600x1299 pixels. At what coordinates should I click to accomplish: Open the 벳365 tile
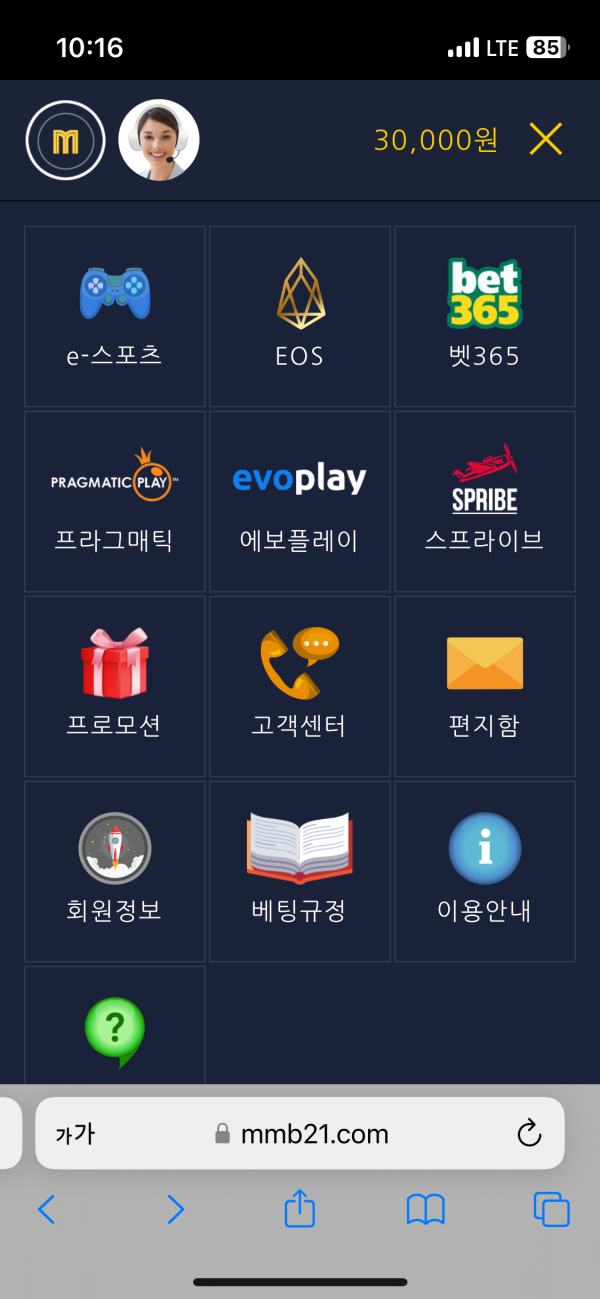click(485, 316)
